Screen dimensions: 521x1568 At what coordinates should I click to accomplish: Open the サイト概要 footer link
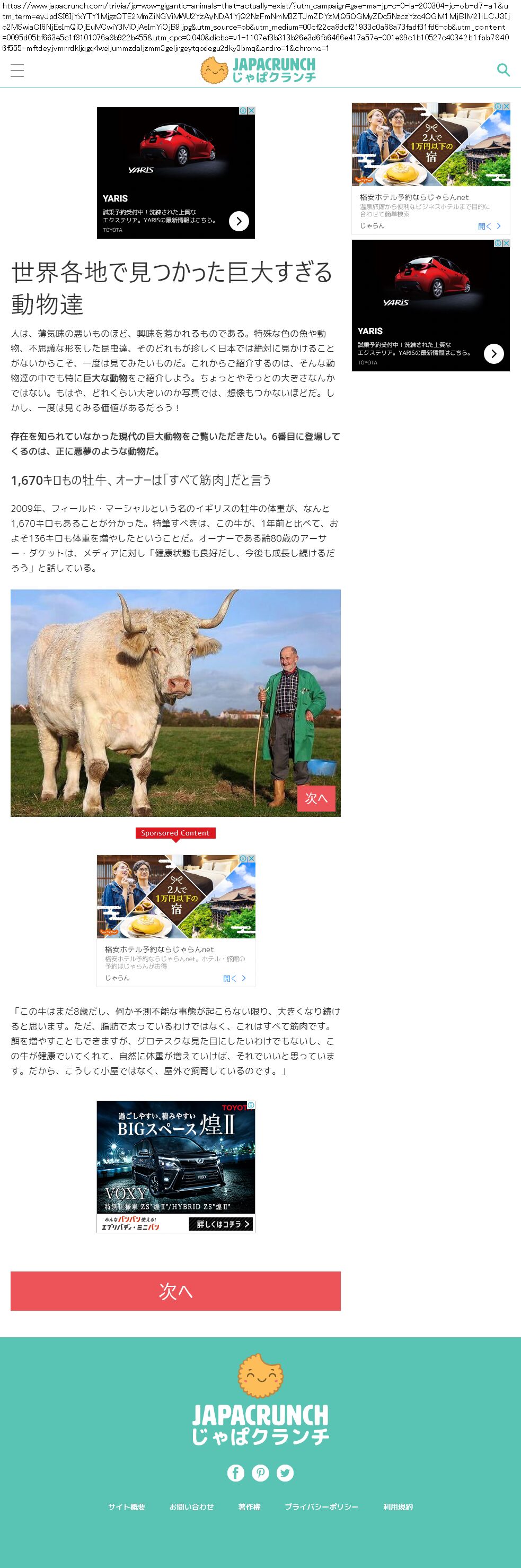tap(127, 1506)
